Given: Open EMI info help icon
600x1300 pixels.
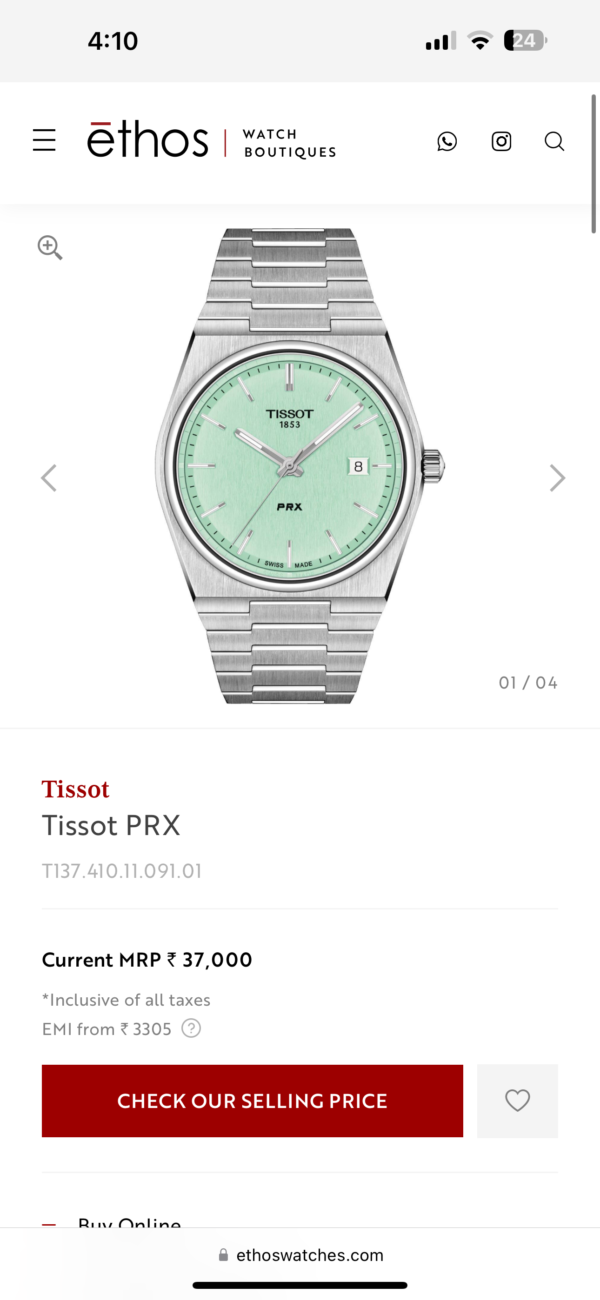Looking at the screenshot, I should 191,1028.
